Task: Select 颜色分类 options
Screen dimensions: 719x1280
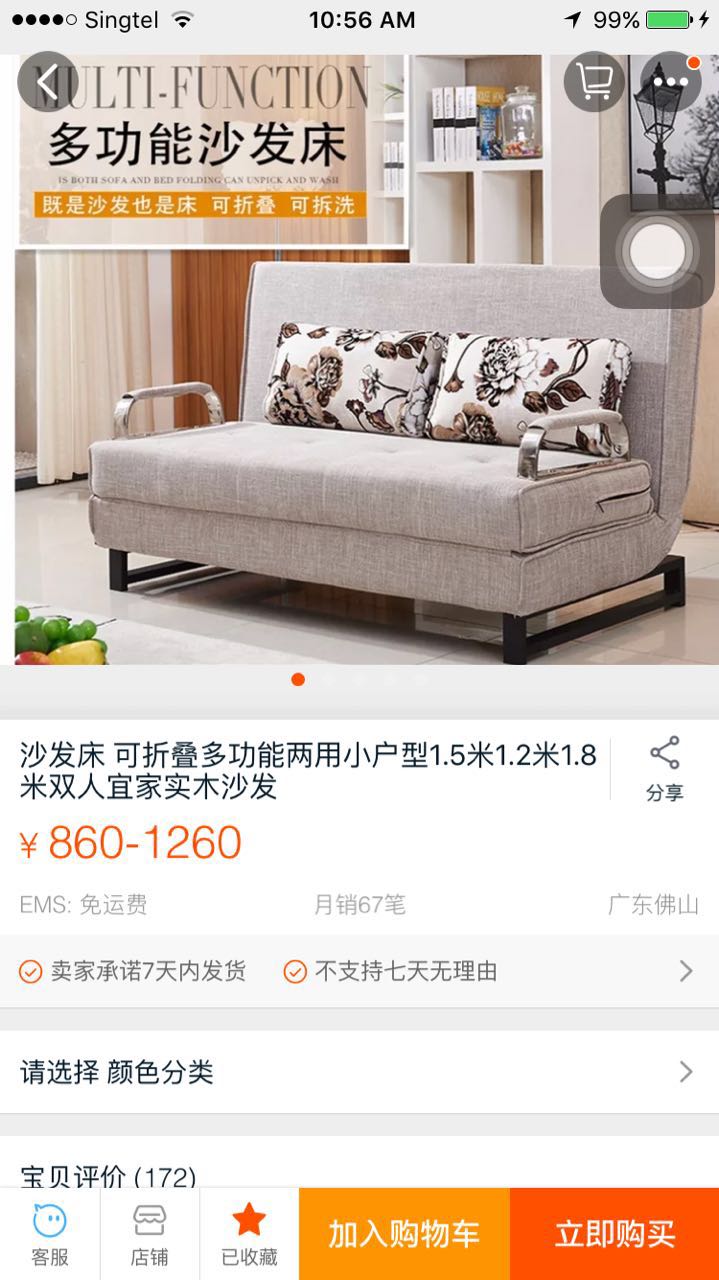Action: click(359, 1073)
